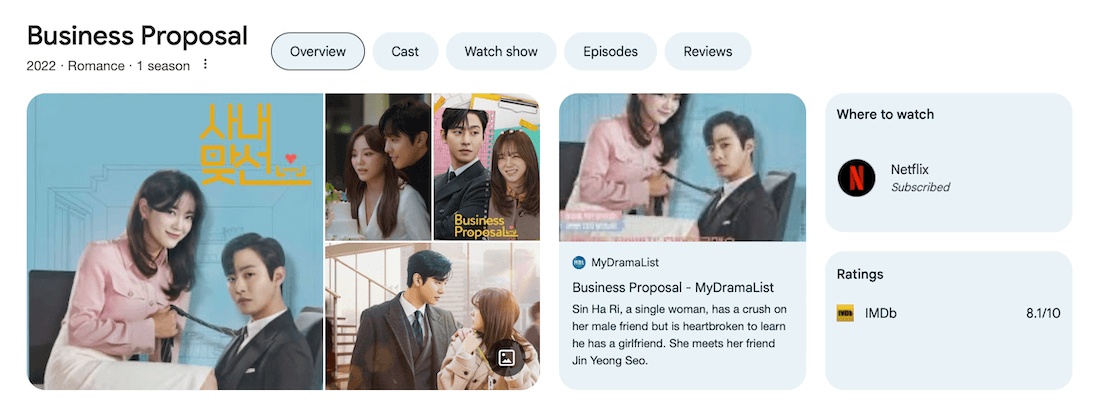Select the Overview chip
This screenshot has width=1100, height=412.
click(x=317, y=51)
